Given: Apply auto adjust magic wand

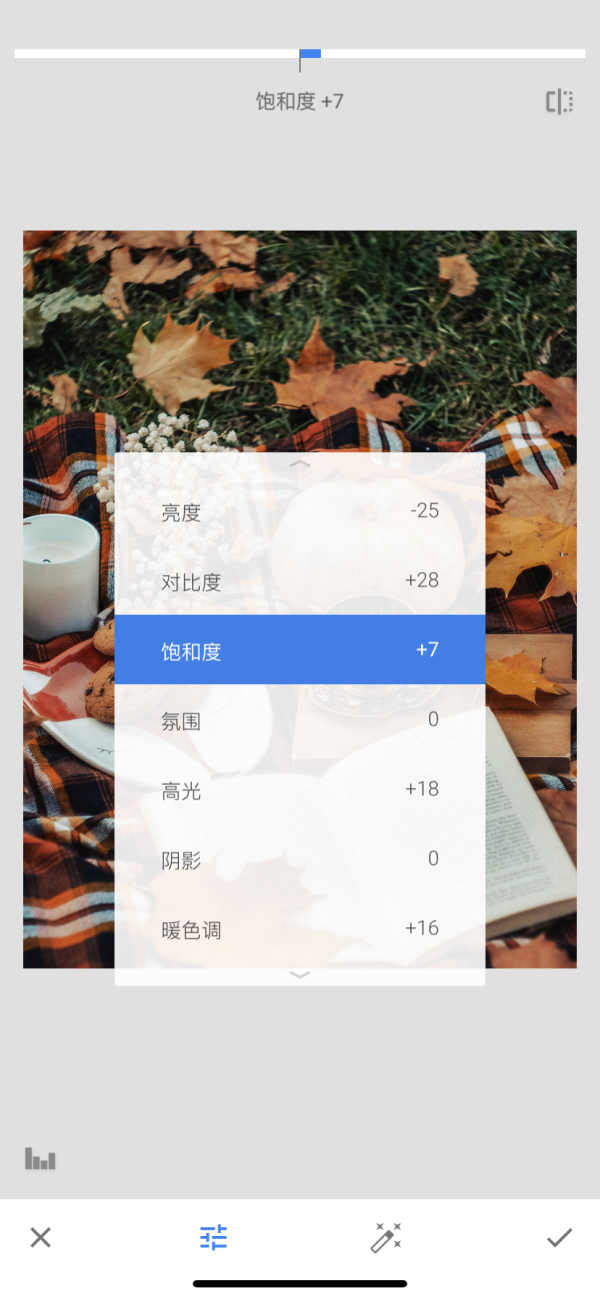Looking at the screenshot, I should [x=386, y=1238].
